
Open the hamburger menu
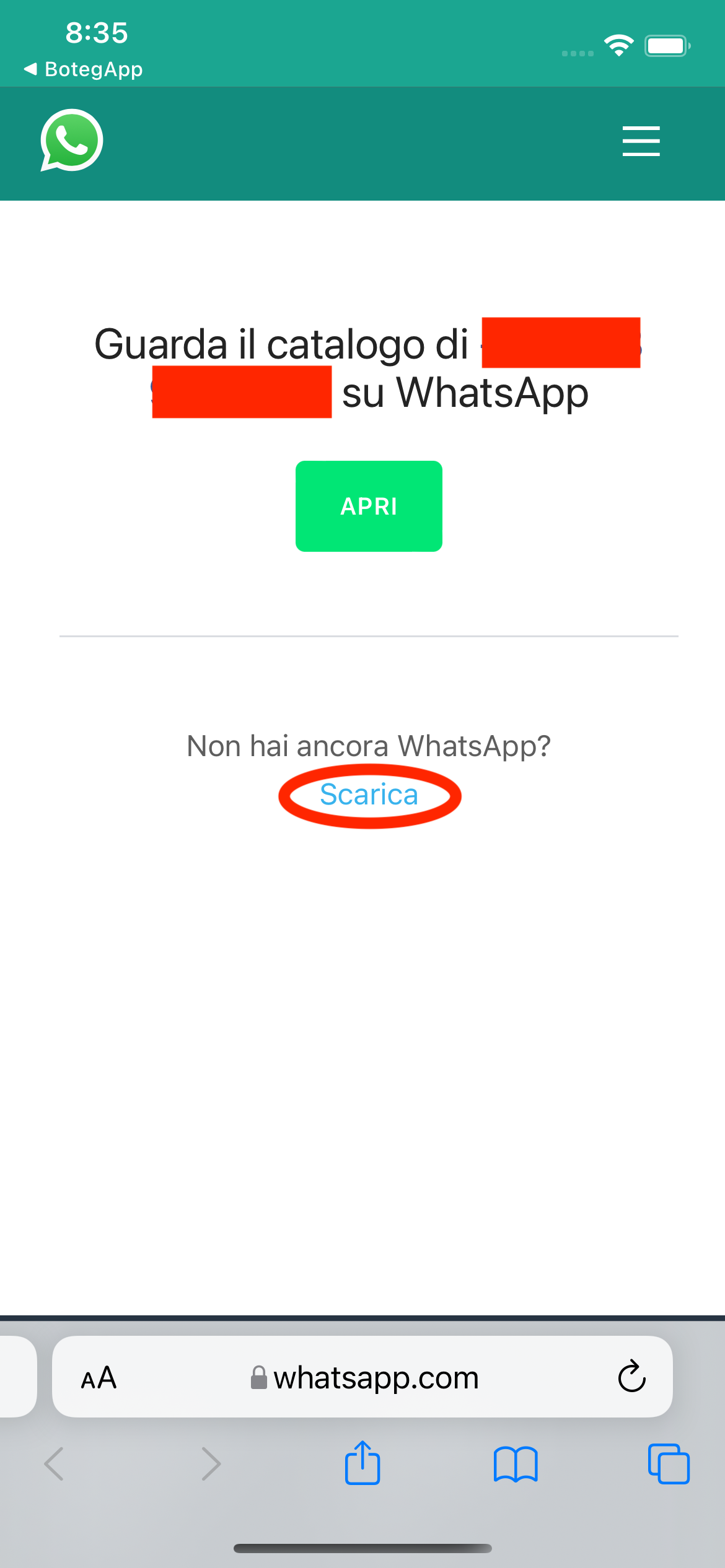tap(641, 141)
